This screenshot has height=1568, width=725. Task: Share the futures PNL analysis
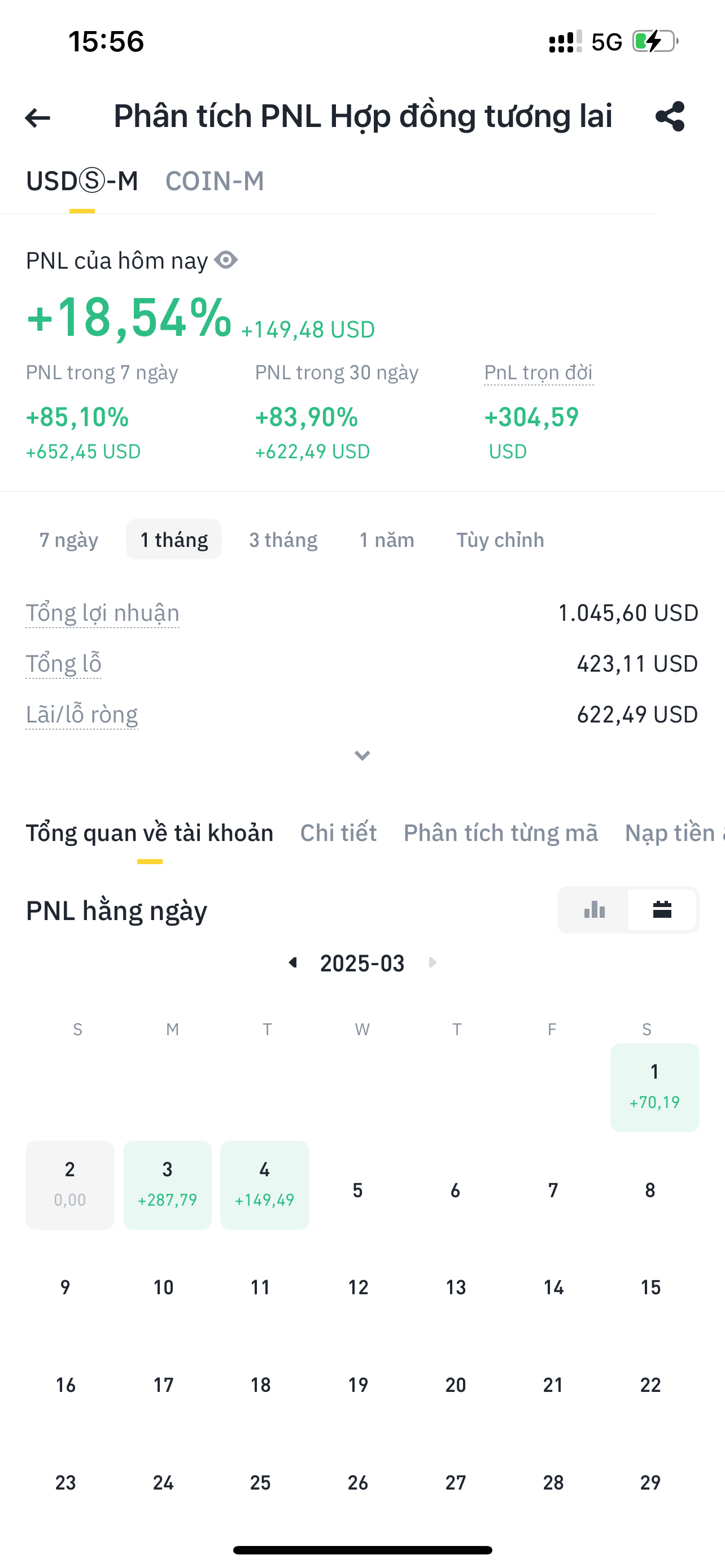coord(670,116)
